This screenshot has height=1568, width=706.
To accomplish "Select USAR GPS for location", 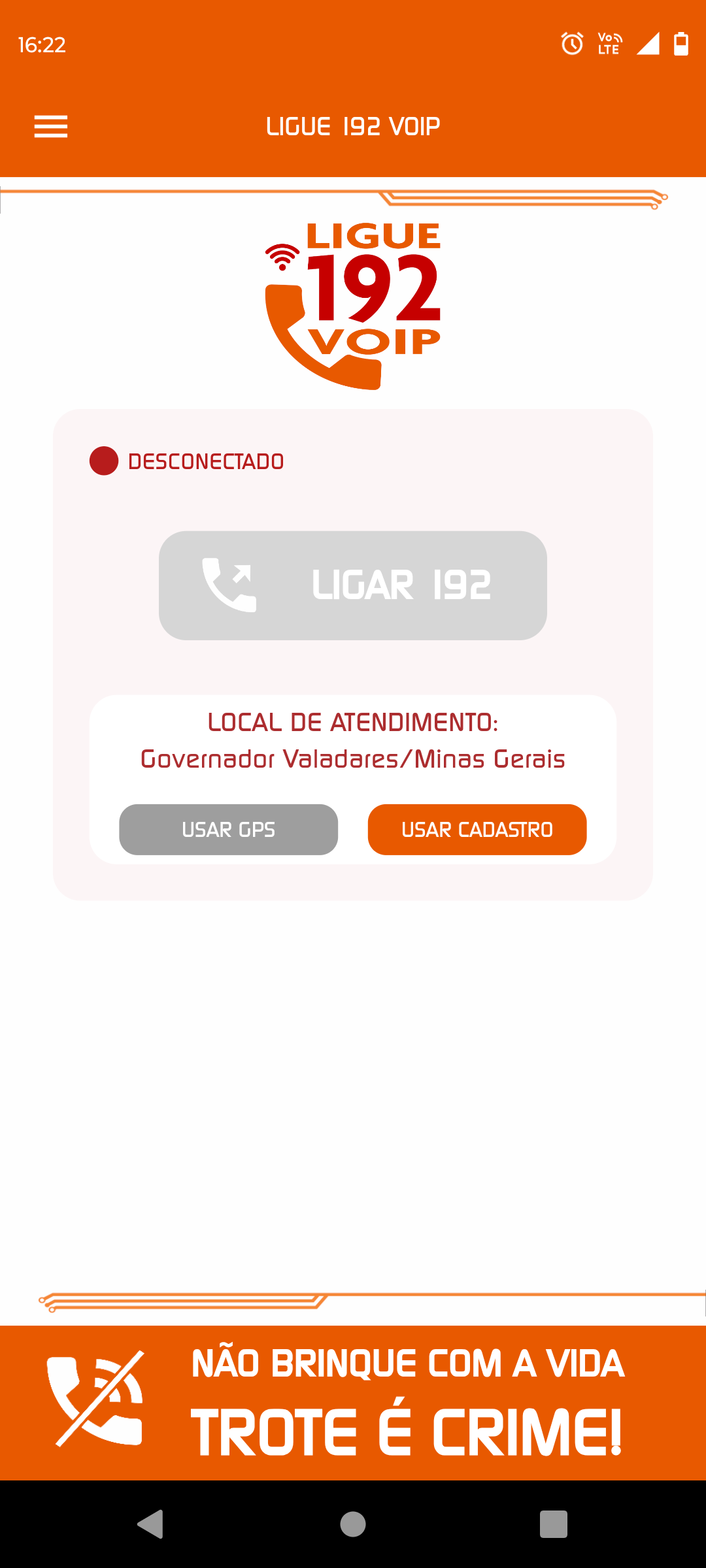I will pyautogui.click(x=229, y=830).
